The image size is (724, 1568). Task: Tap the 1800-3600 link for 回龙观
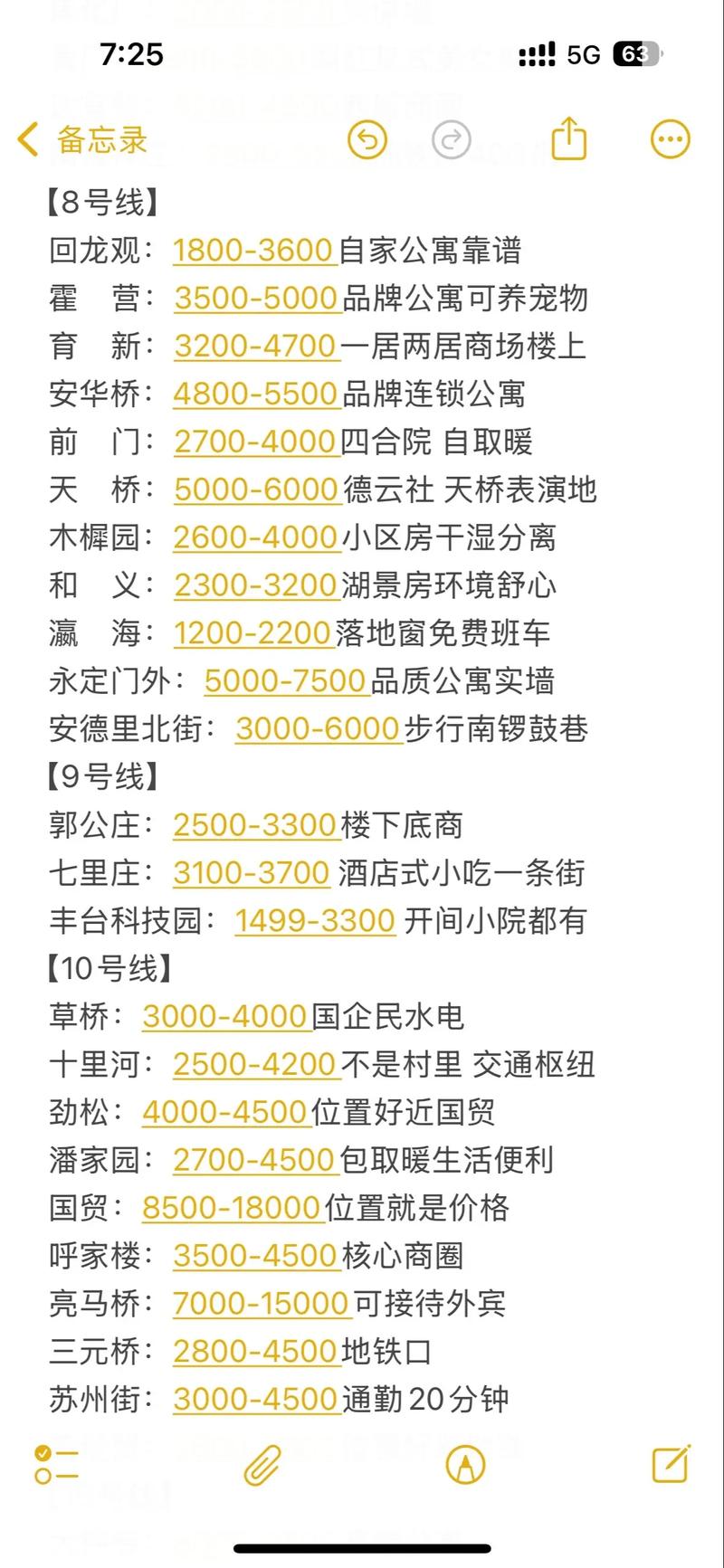pyautogui.click(x=254, y=251)
